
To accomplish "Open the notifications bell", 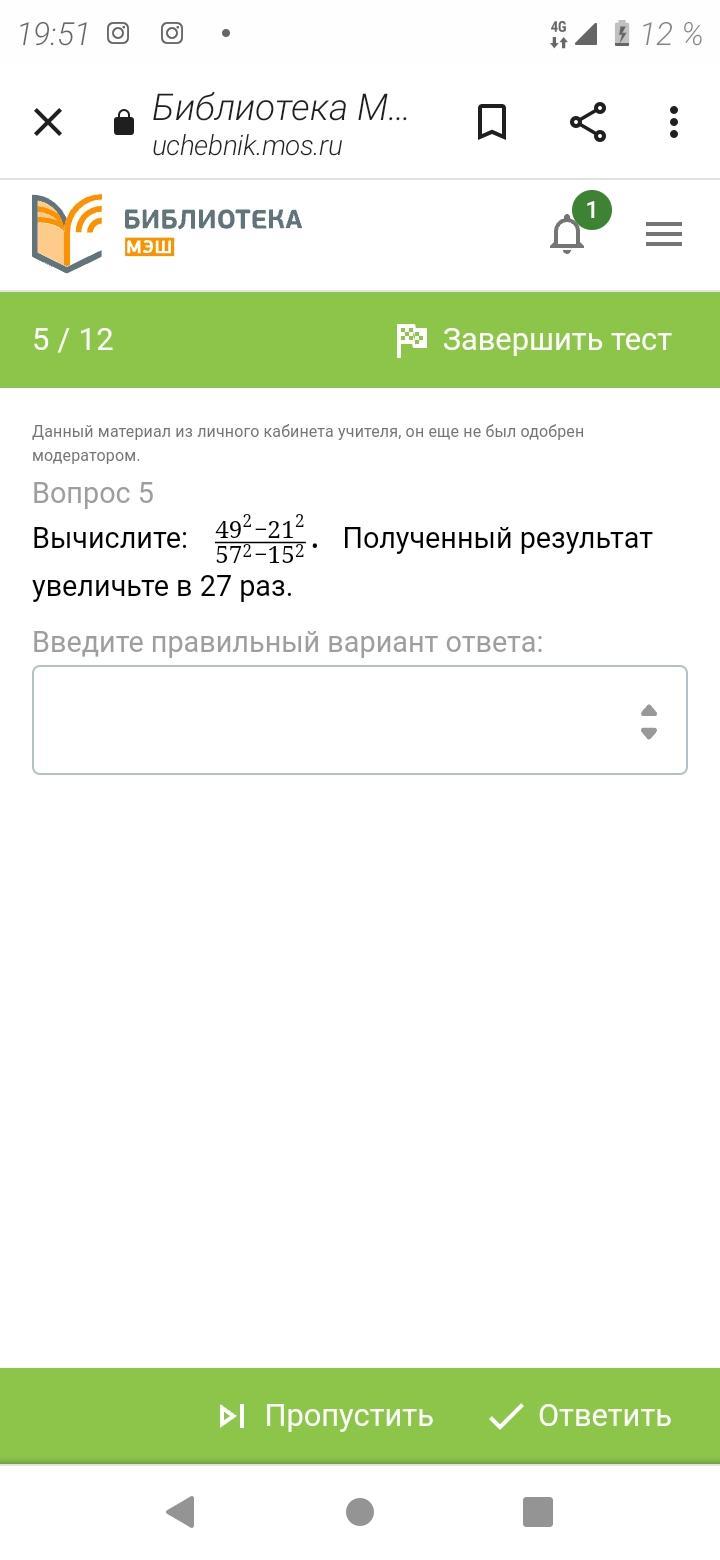I will (x=568, y=234).
